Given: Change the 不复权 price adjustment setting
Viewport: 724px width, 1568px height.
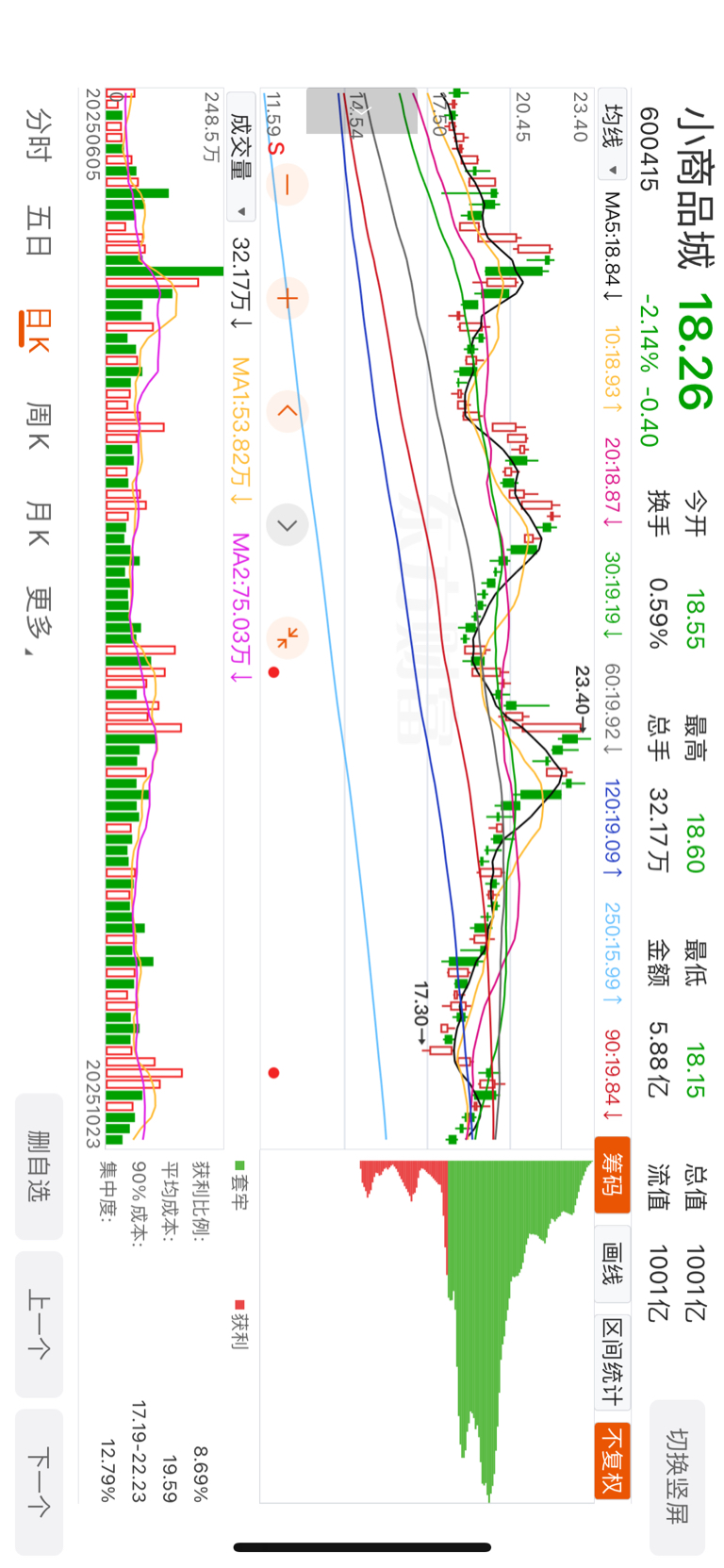Looking at the screenshot, I should [613, 1460].
